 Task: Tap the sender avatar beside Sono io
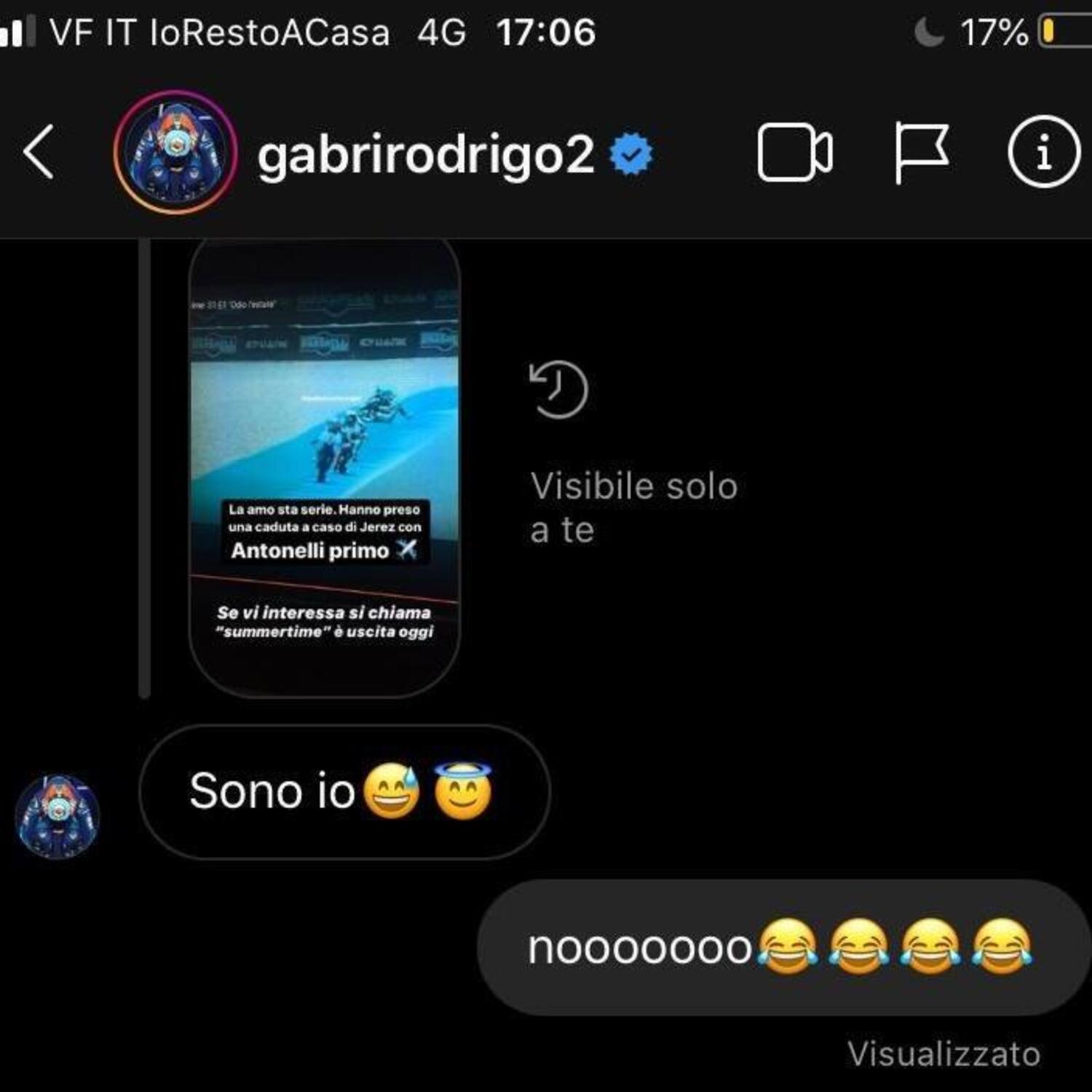58,815
